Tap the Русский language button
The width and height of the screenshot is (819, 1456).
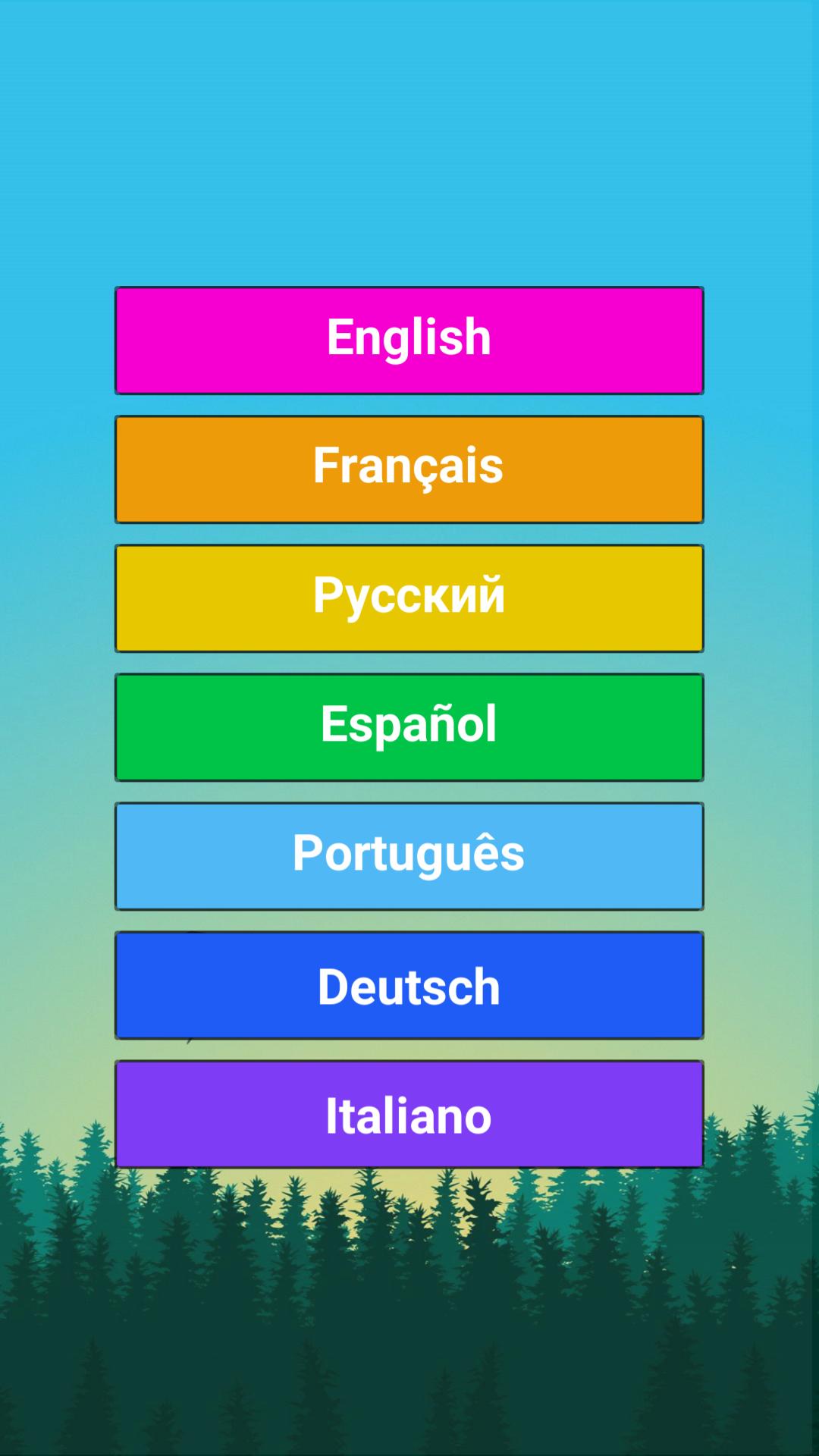409,598
